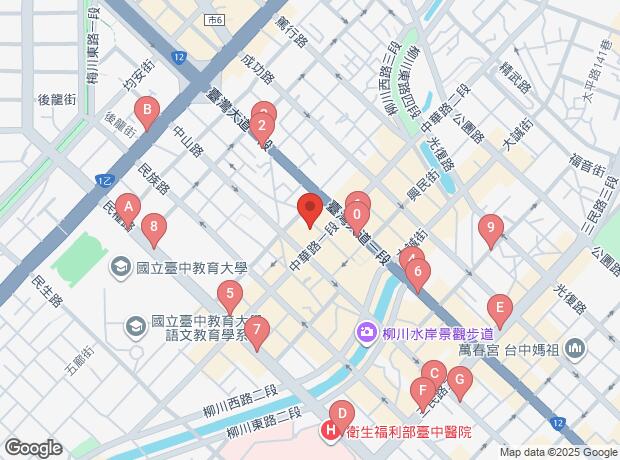This screenshot has height=460, width=620.
Task: Tap the pin numbered 6
Action: point(419,269)
